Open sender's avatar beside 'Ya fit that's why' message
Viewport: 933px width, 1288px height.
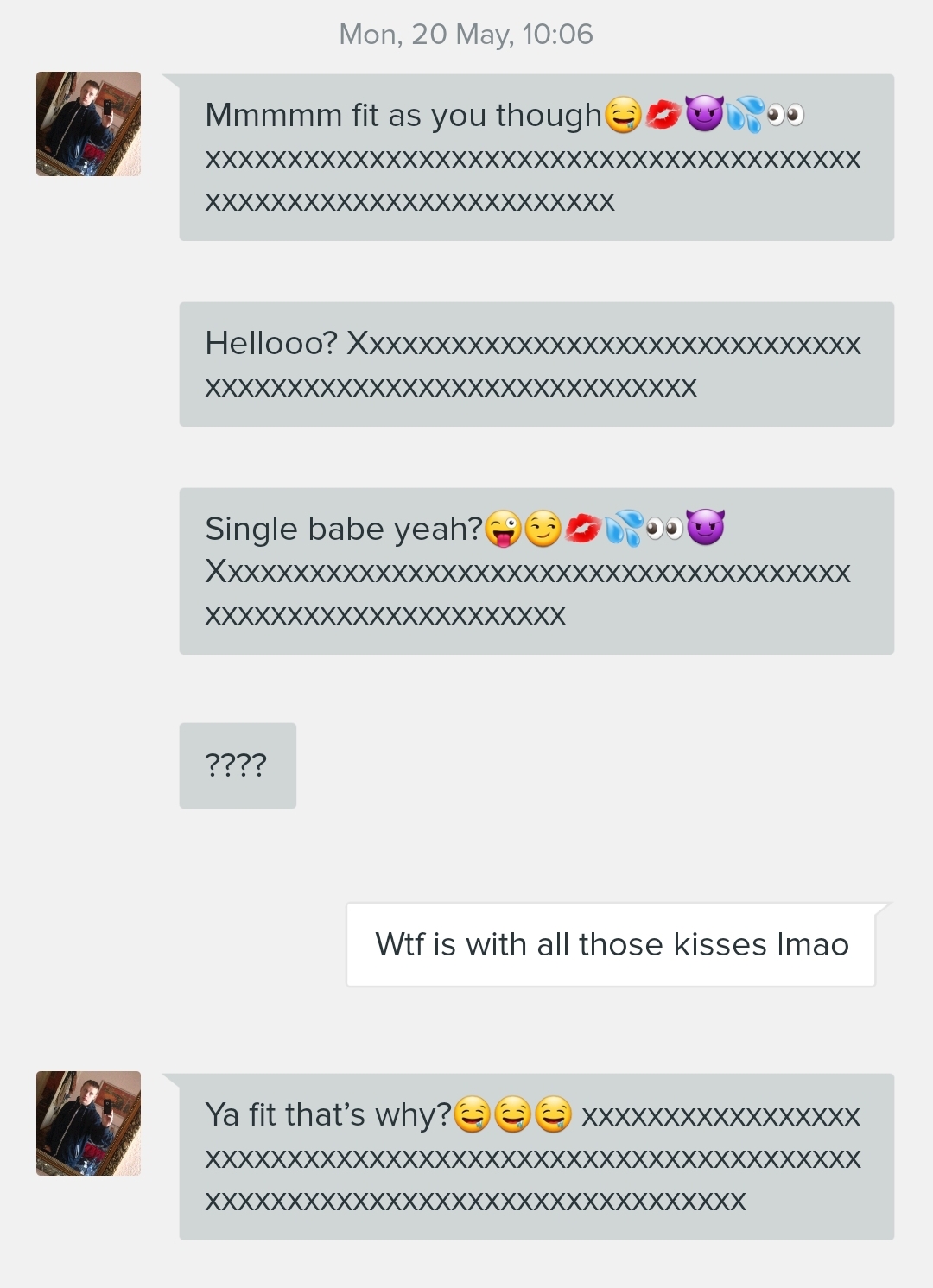[x=88, y=1123]
